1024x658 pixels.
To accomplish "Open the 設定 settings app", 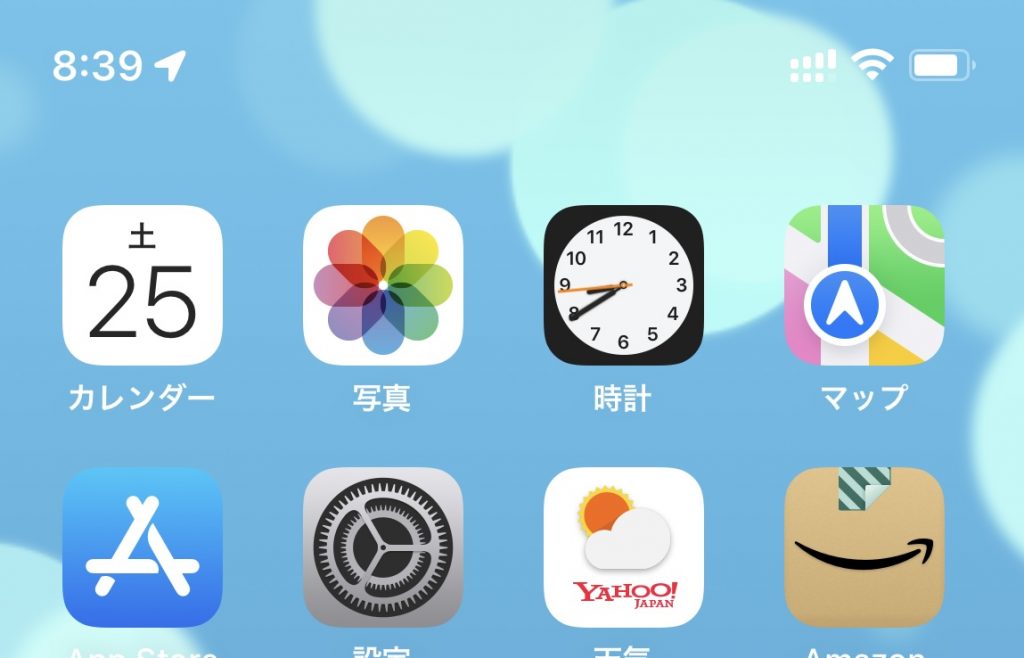I will 383,547.
